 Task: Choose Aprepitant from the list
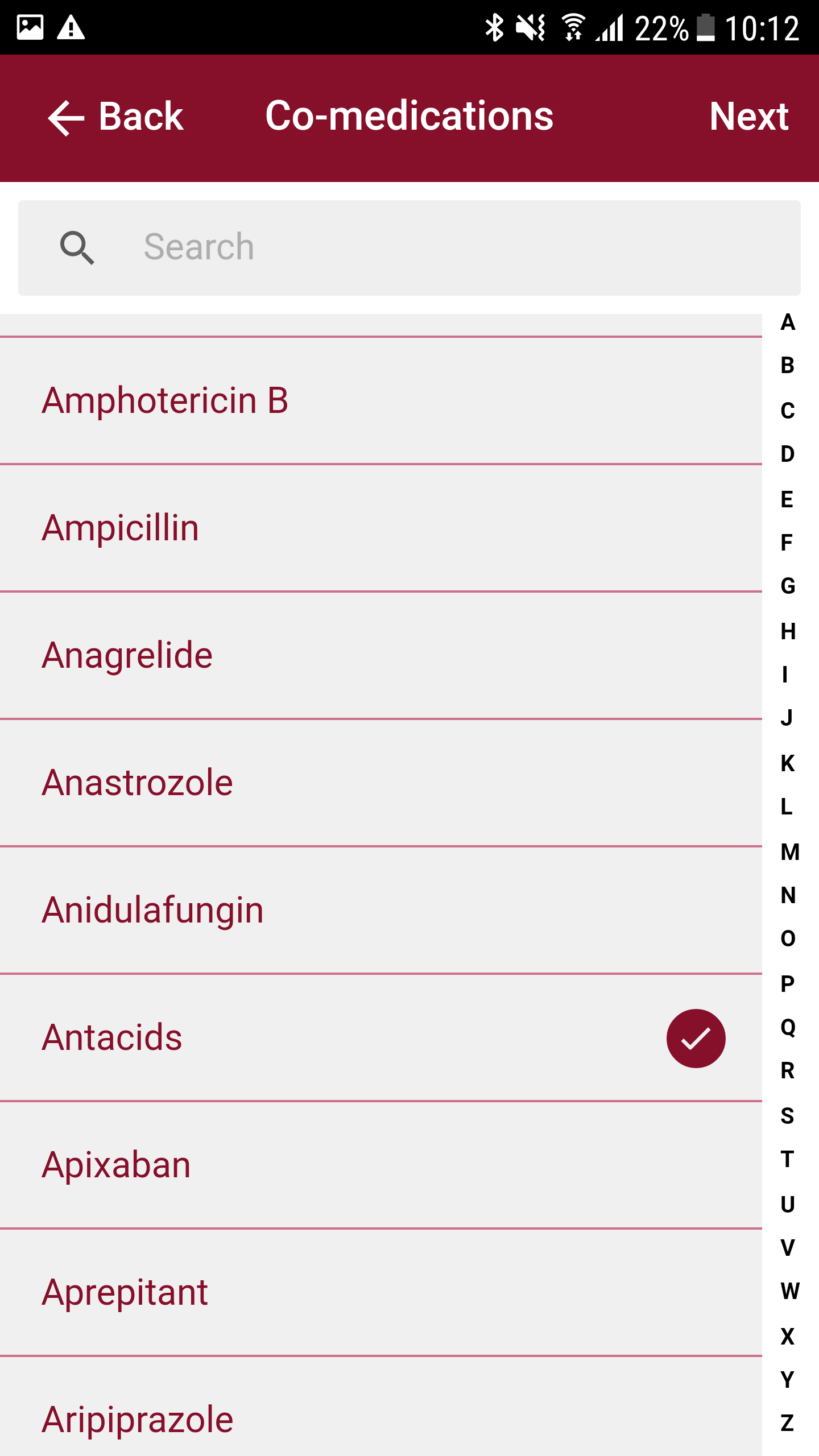381,1292
